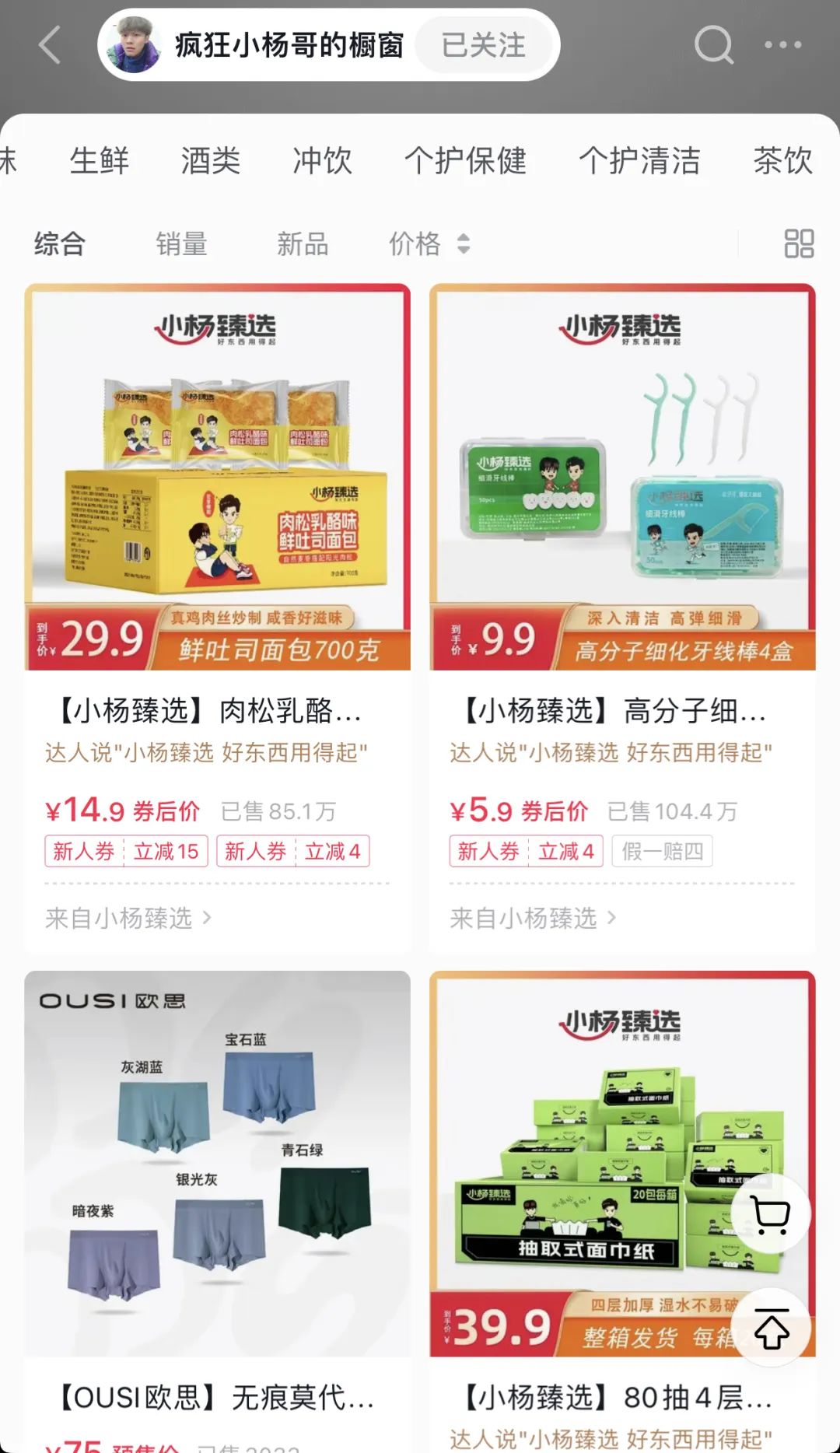Open the 茶饮 category tab
This screenshot has width=840, height=1453.
(x=782, y=161)
